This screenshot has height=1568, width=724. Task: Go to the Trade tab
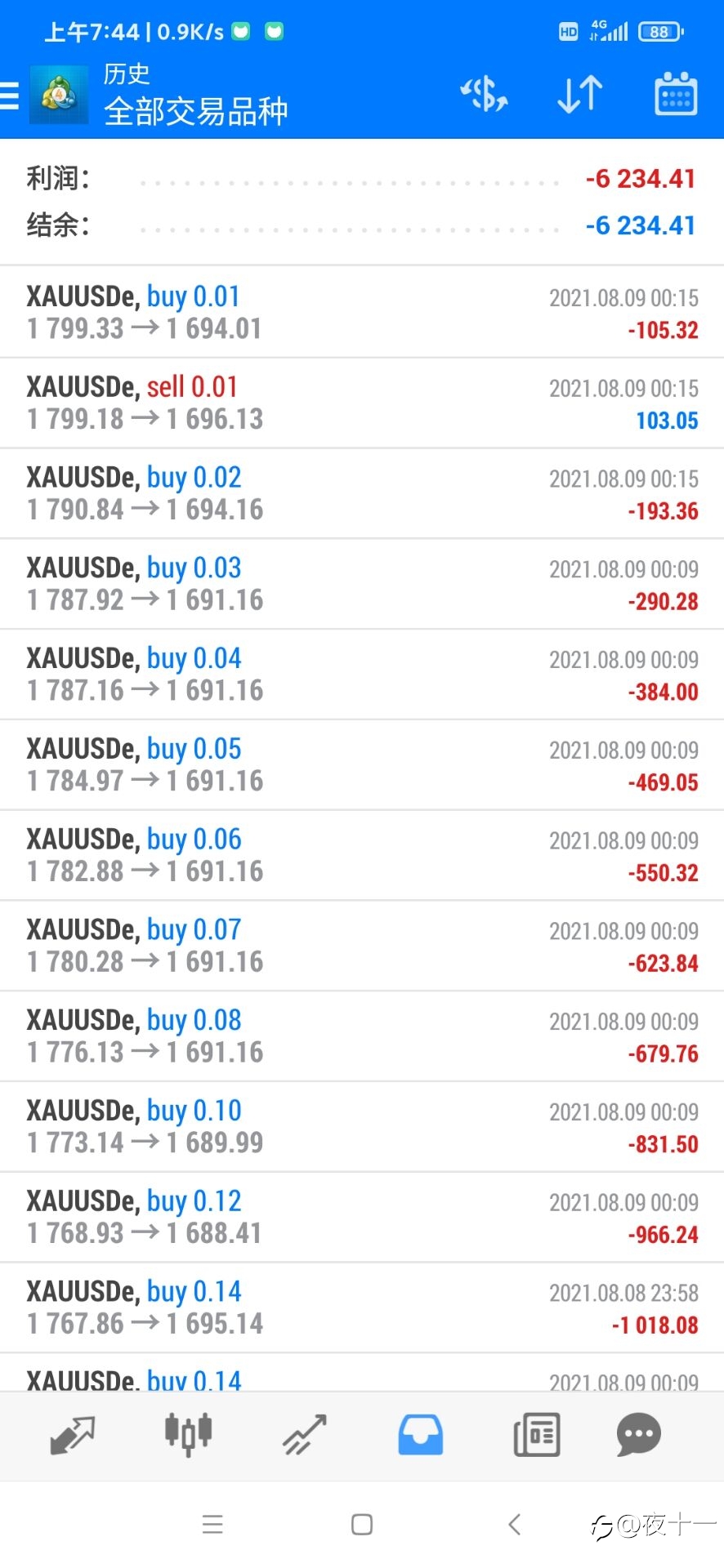pyautogui.click(x=304, y=1435)
